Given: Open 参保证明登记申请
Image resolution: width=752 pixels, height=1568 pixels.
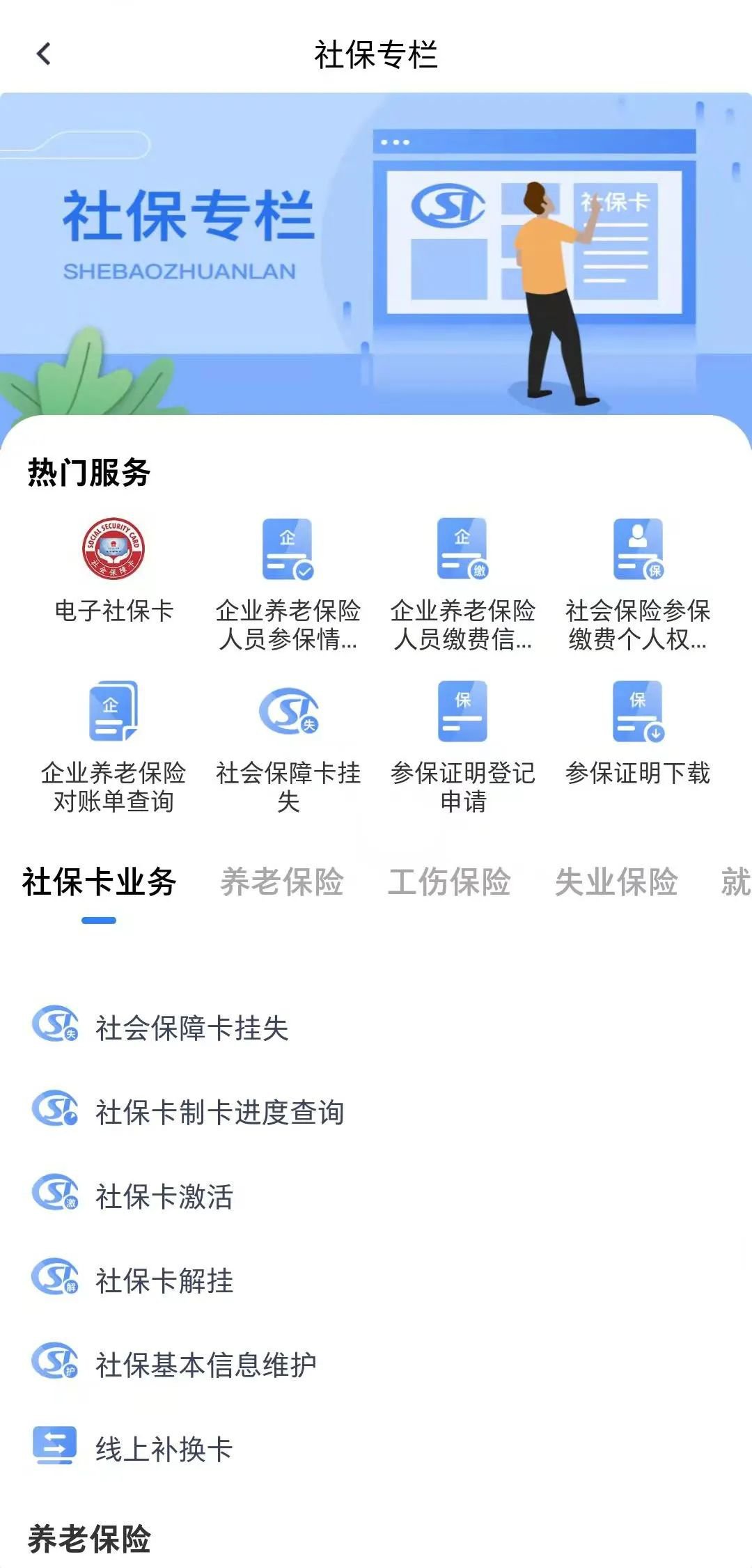Looking at the screenshot, I should coord(462,745).
